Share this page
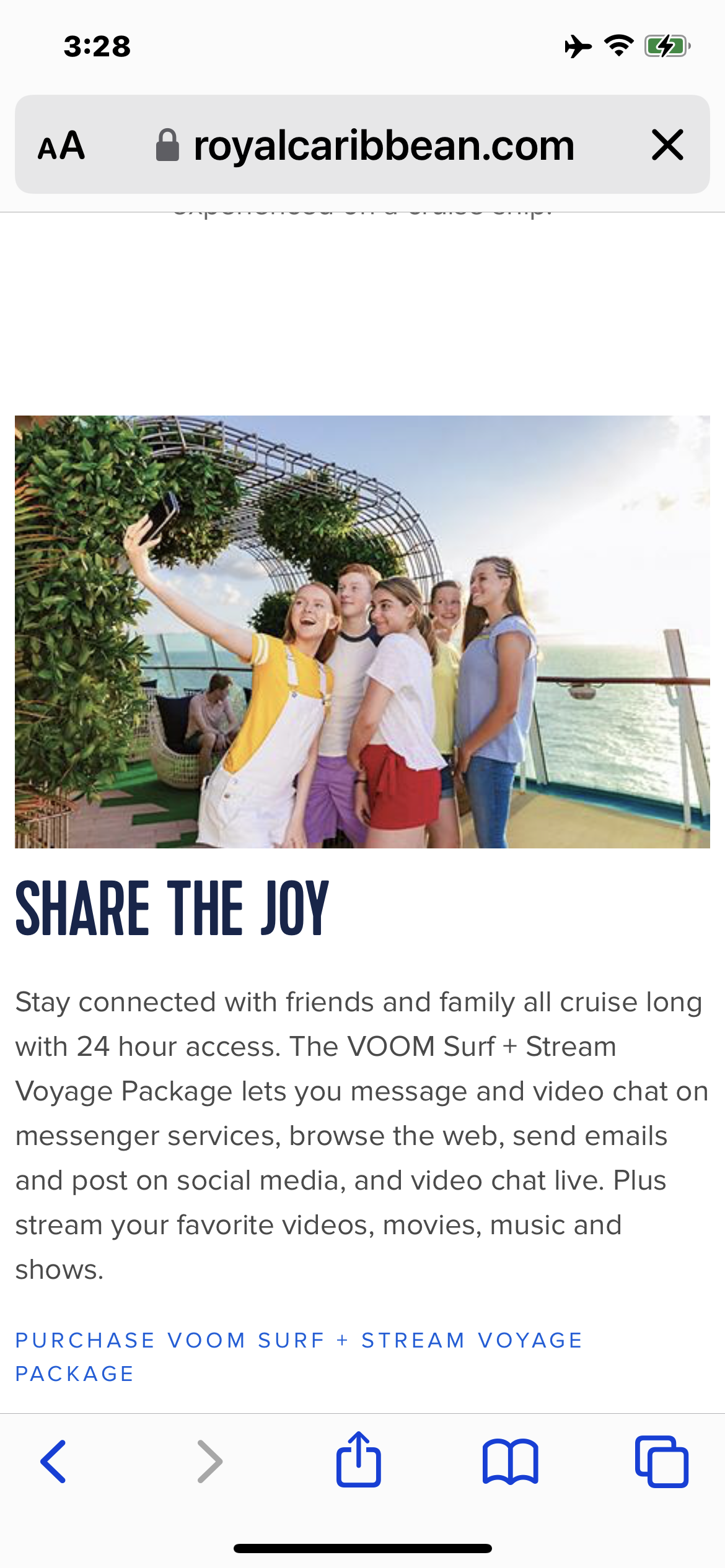Image resolution: width=725 pixels, height=1568 pixels. pyautogui.click(x=359, y=1459)
